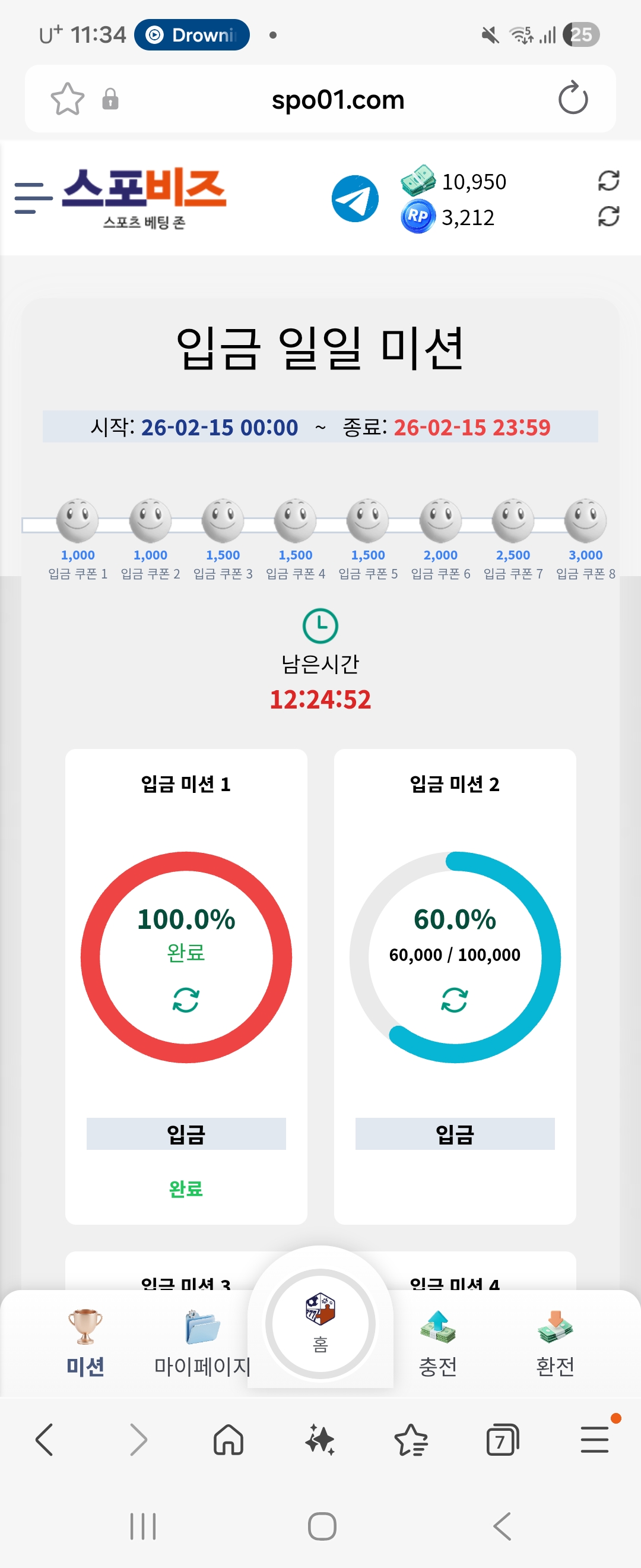
Task: Open the hamburger side menu
Action: 33,198
